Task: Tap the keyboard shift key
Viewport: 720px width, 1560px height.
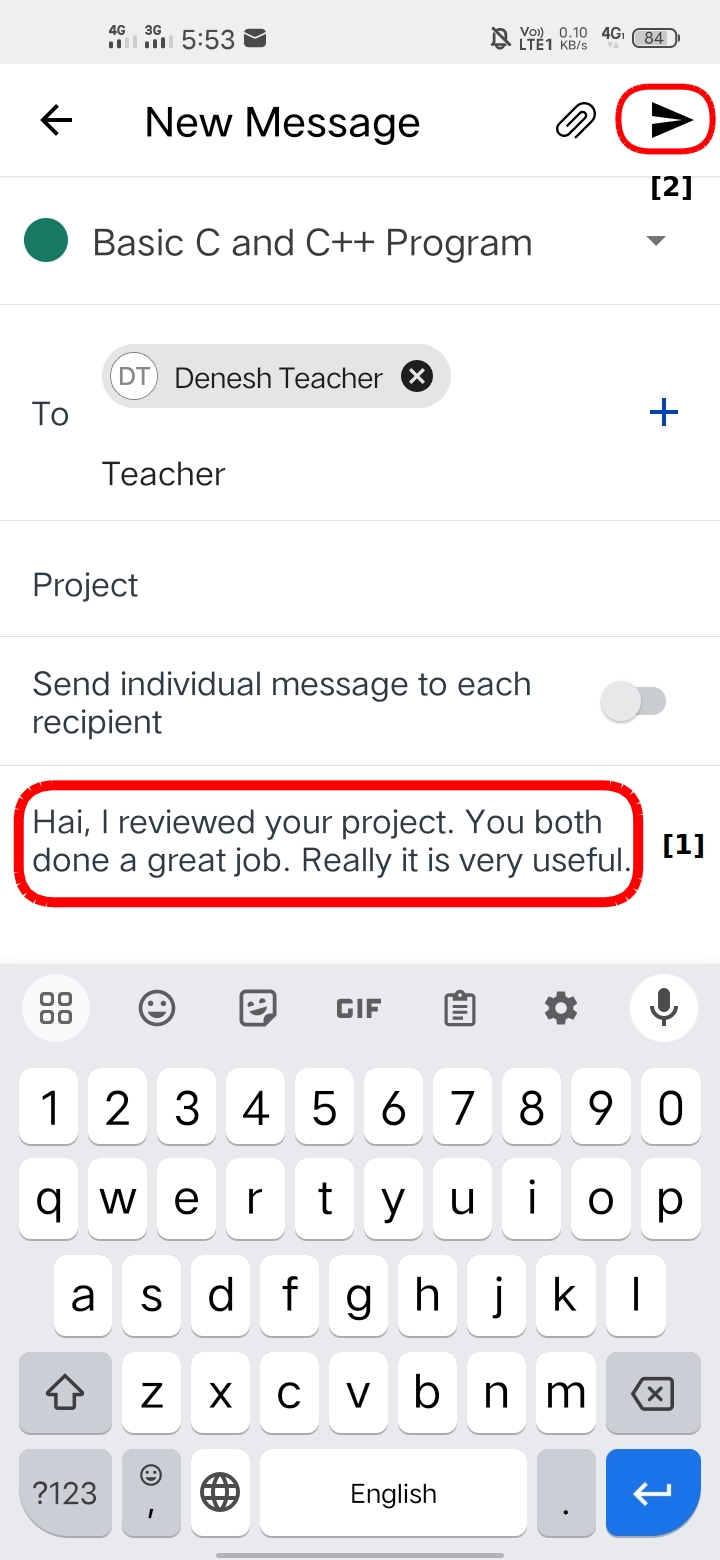Action: (65, 1392)
